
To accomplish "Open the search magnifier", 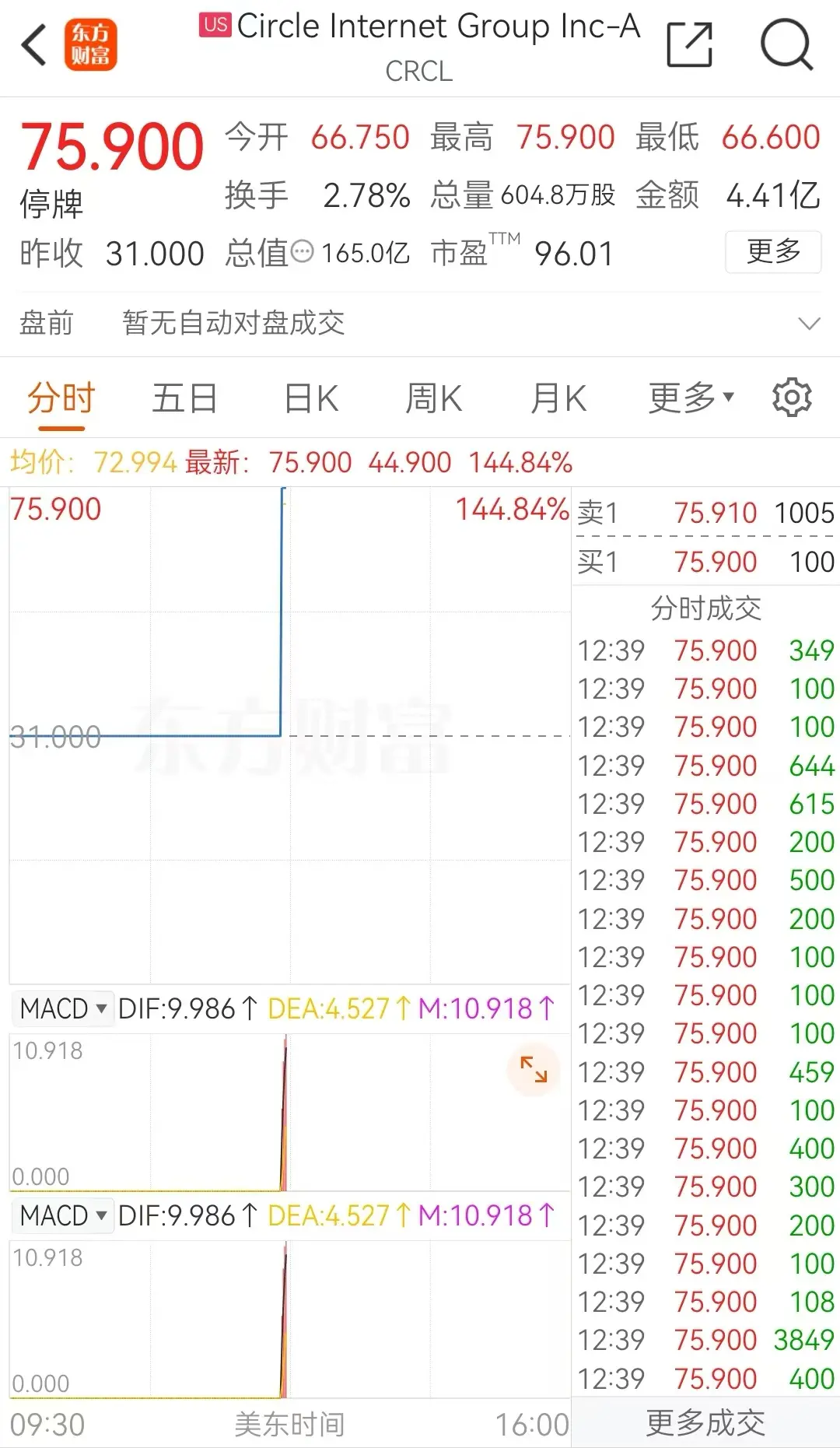I will tap(786, 45).
